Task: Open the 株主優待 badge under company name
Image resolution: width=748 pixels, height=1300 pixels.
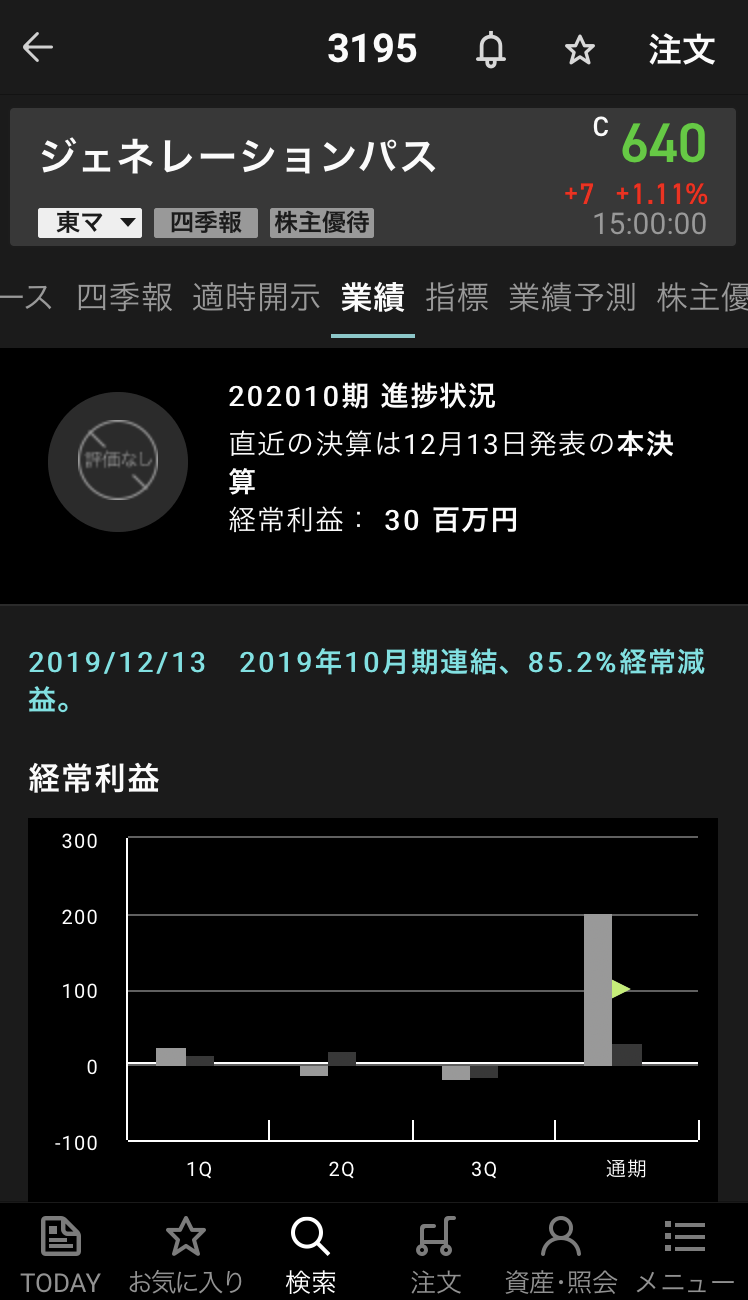Action: click(x=322, y=222)
